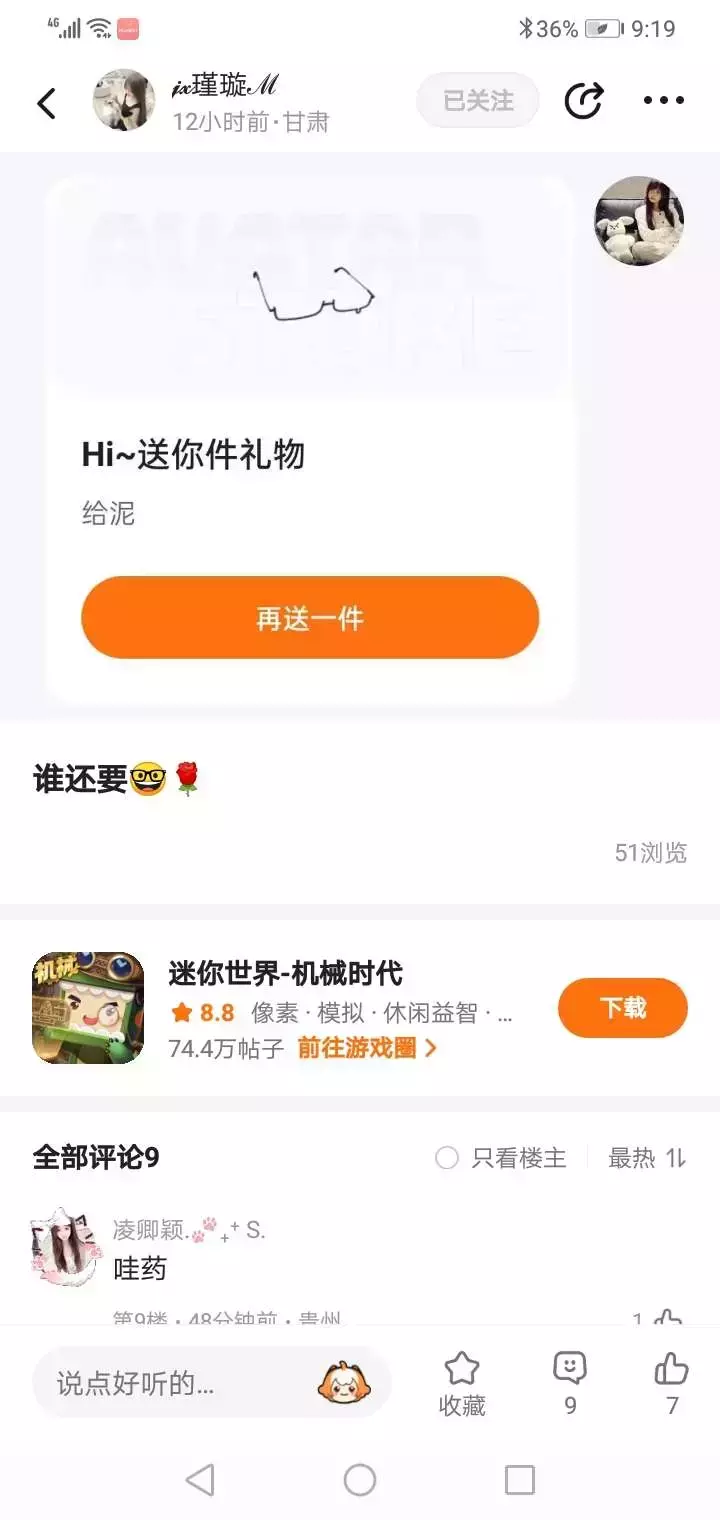
Task: Open commenter 凌卿颖's avatar
Action: 65,1247
